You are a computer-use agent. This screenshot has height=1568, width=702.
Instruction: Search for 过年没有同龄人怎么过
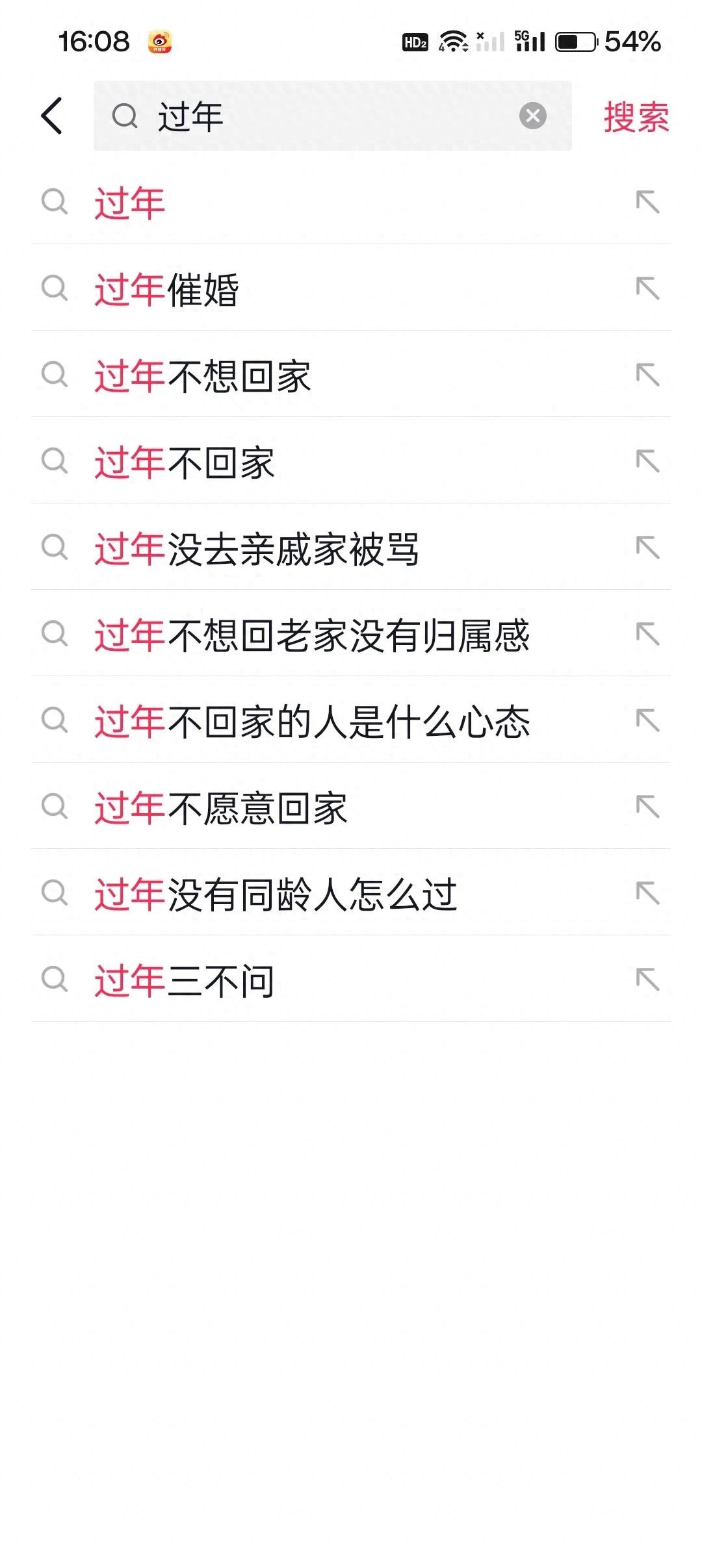(x=276, y=894)
